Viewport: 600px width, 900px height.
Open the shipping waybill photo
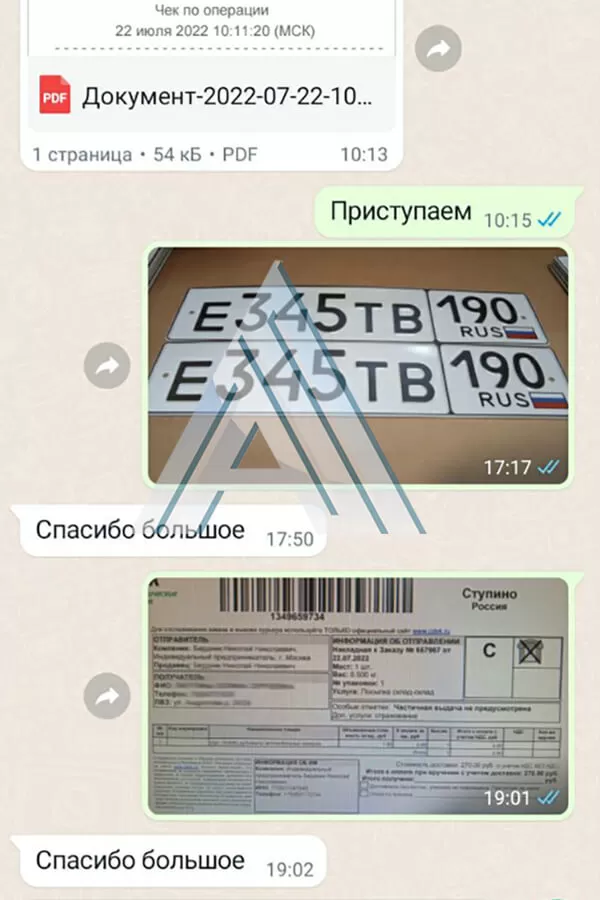358,695
